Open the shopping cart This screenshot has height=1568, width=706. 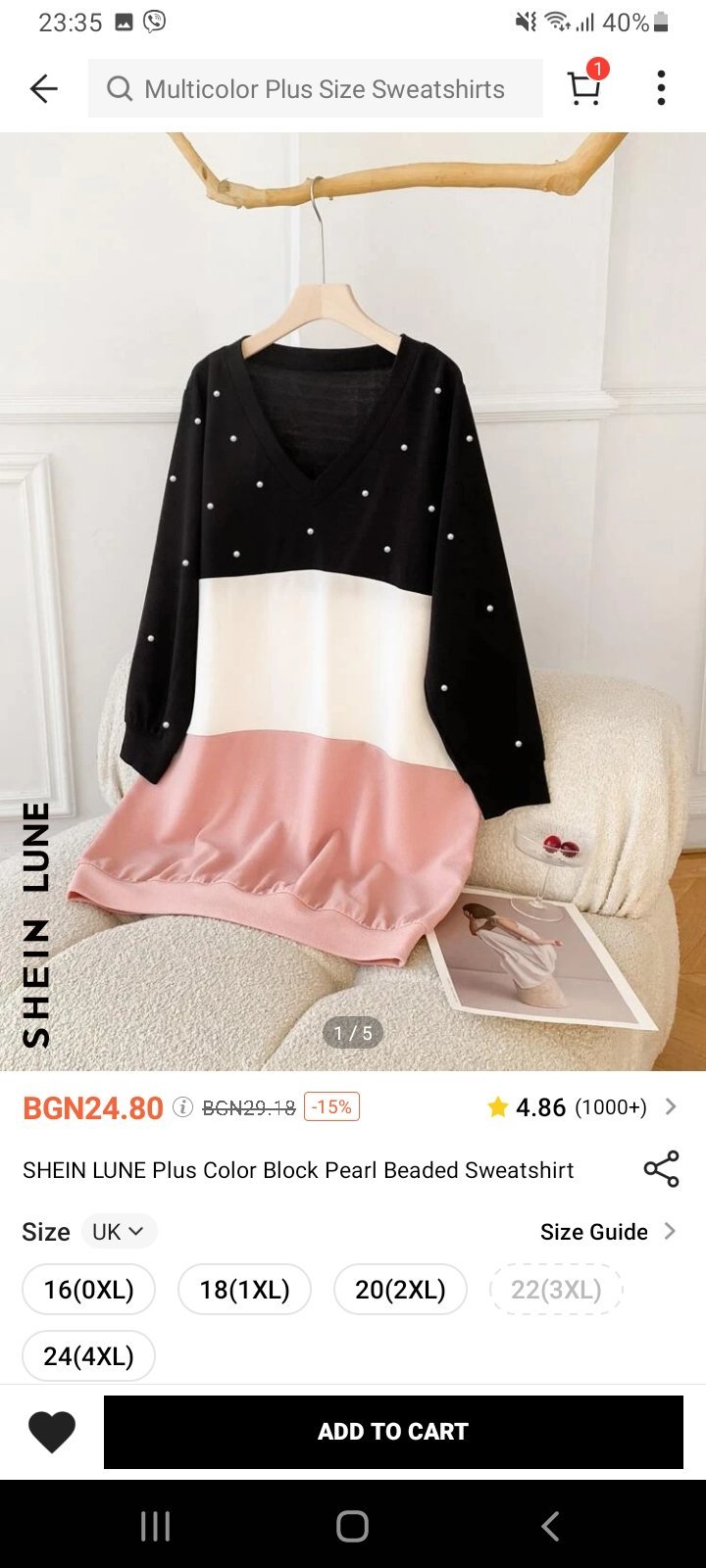pos(585,86)
